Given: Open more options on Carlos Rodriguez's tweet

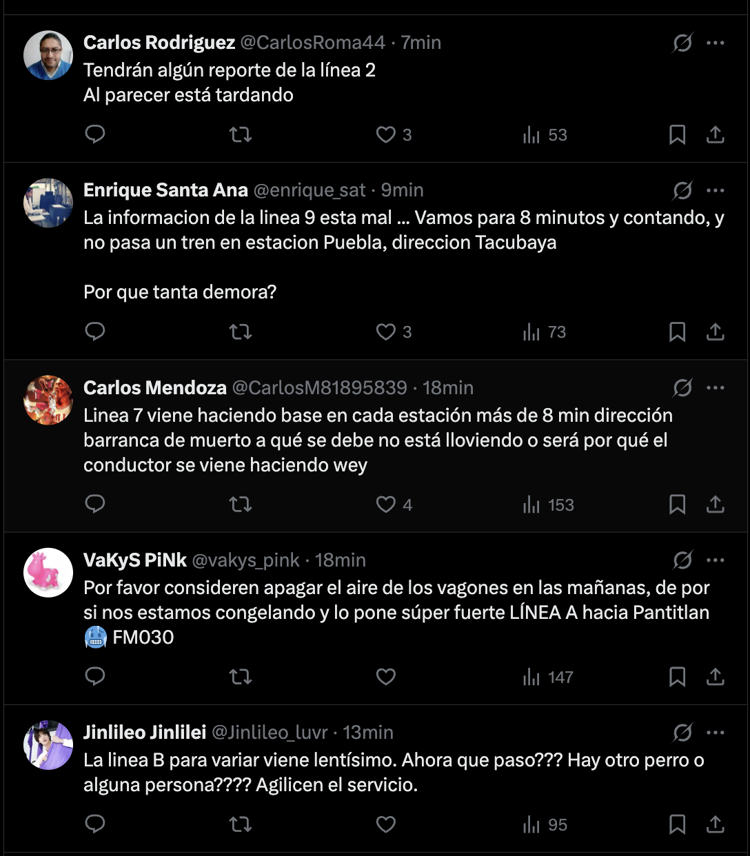Looking at the screenshot, I should [715, 43].
